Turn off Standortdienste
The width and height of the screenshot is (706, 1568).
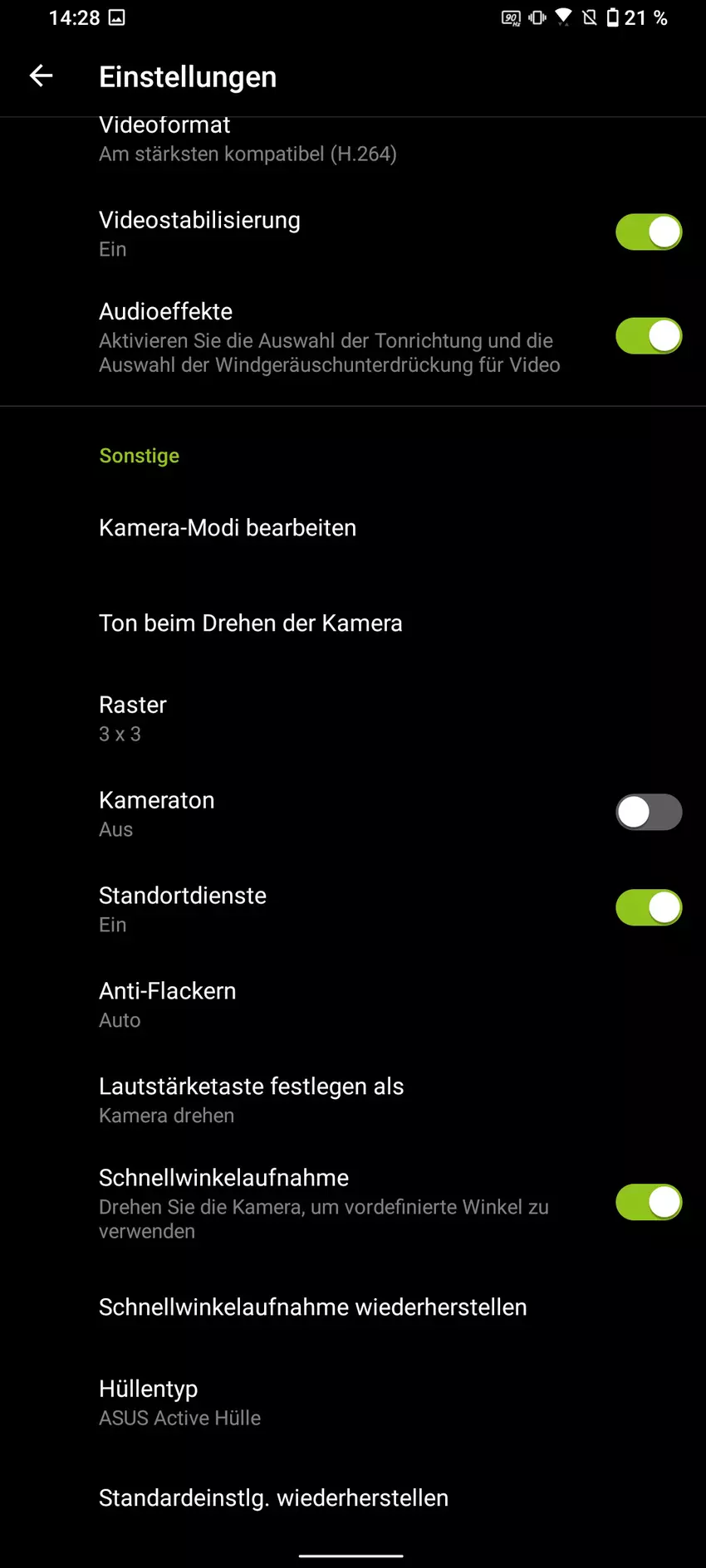(648, 908)
